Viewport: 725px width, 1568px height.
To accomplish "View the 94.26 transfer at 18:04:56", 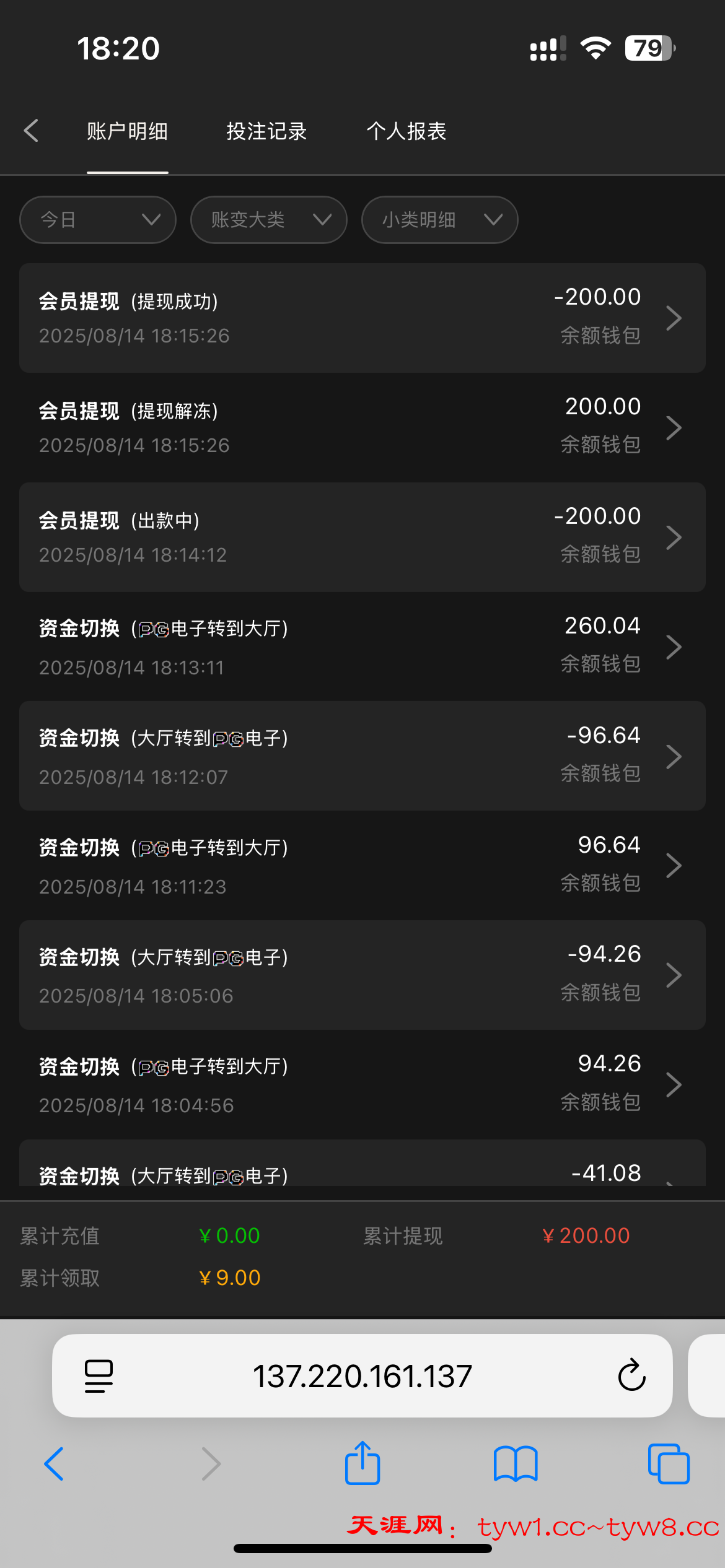I will (x=362, y=1084).
